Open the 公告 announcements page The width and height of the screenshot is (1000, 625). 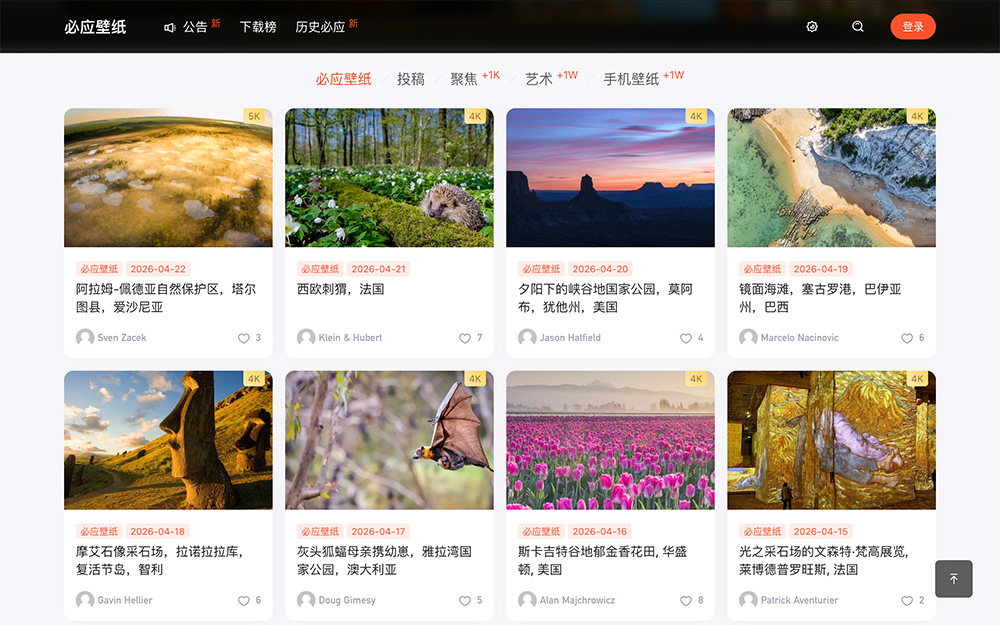[x=194, y=27]
